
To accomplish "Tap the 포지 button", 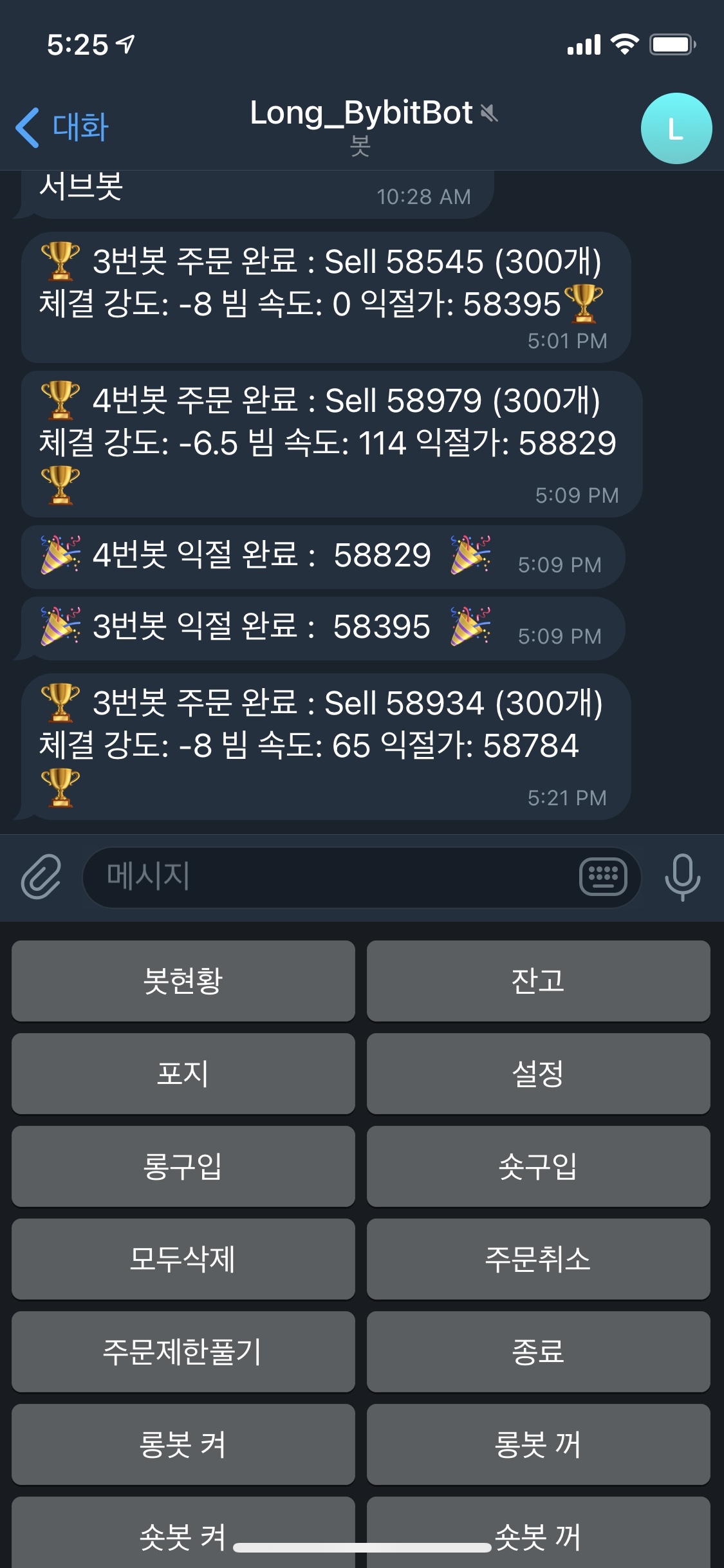I will tap(183, 1074).
